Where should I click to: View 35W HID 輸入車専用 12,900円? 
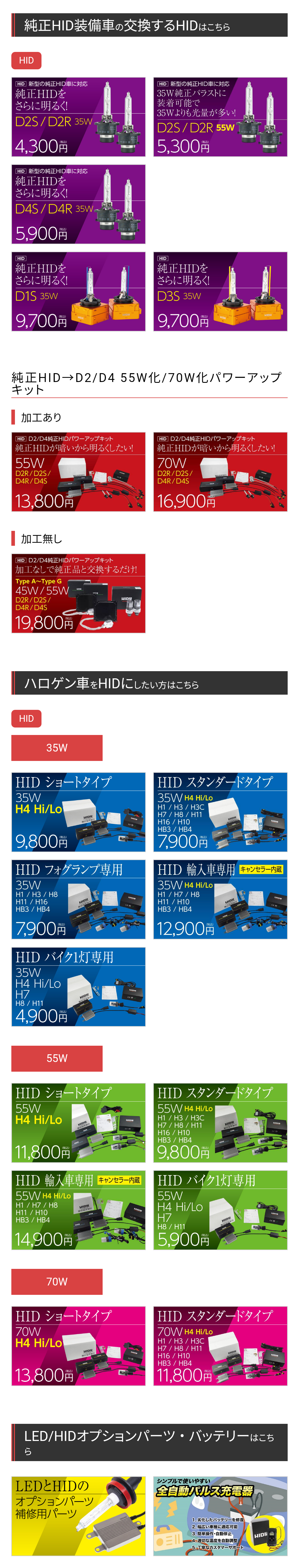click(220, 898)
